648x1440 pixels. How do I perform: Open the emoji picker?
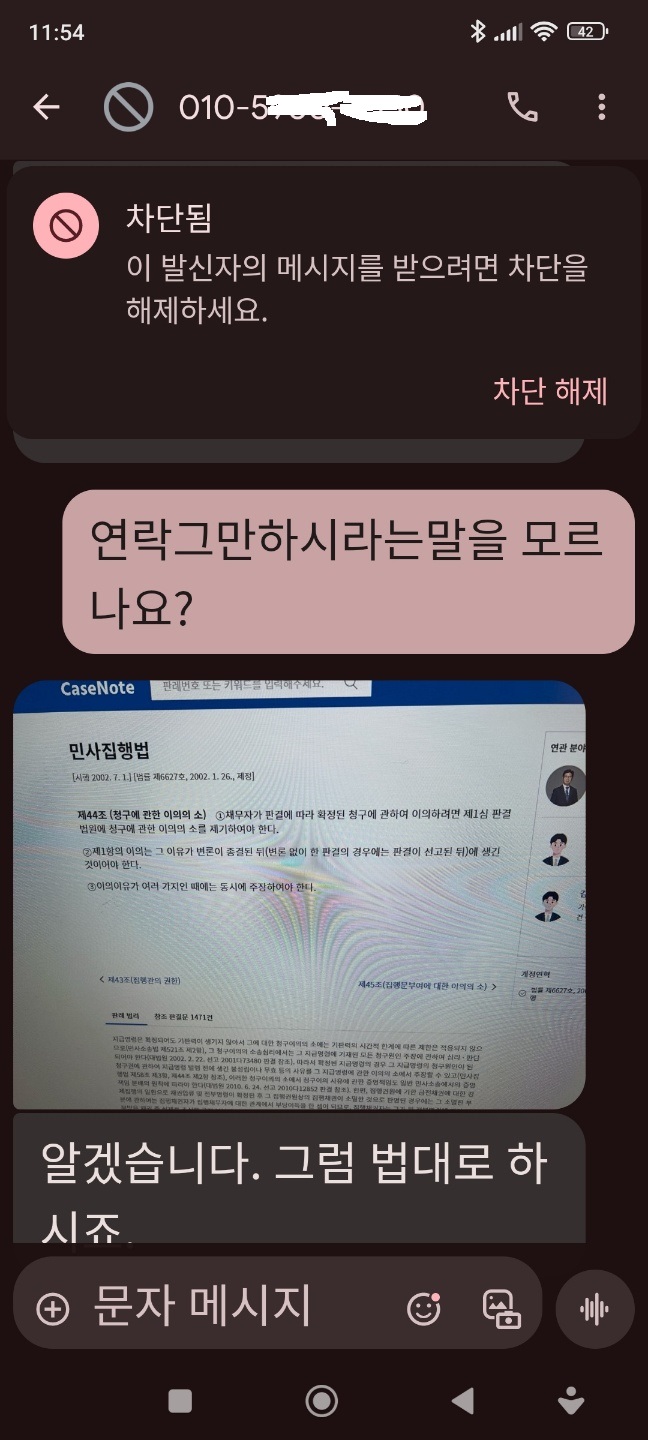tap(424, 1308)
